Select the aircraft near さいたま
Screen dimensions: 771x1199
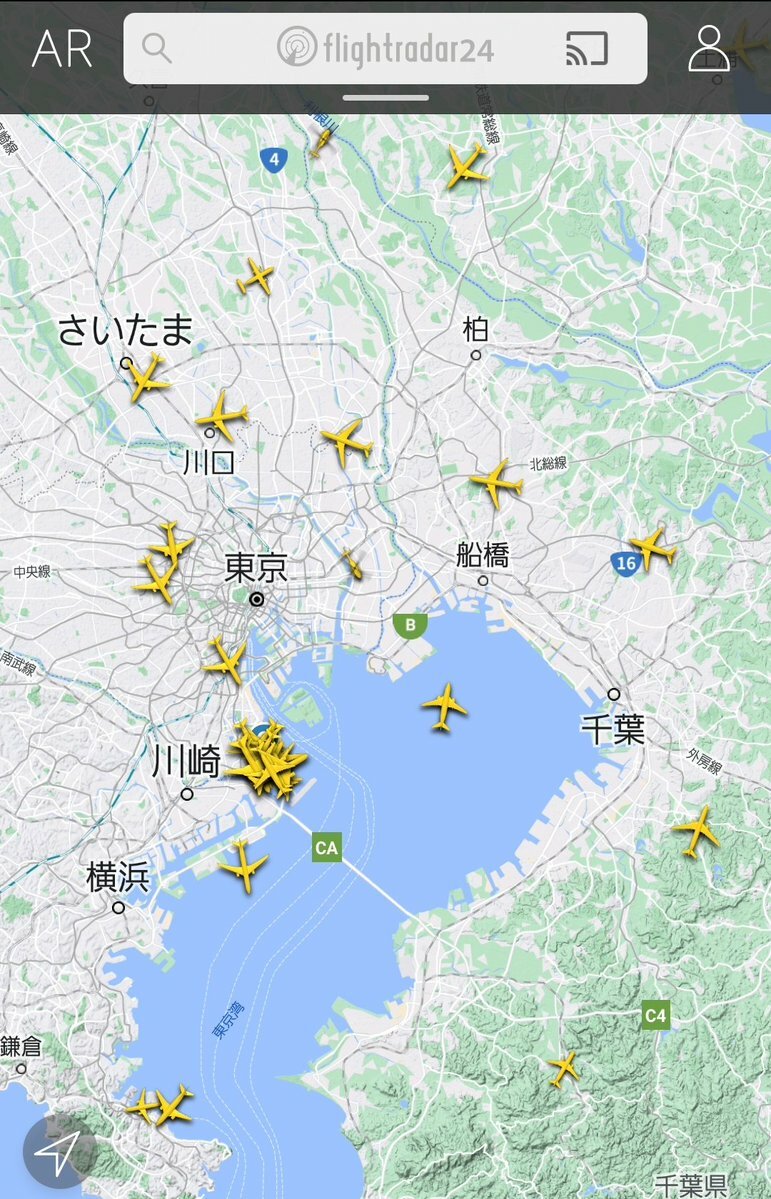click(x=147, y=378)
